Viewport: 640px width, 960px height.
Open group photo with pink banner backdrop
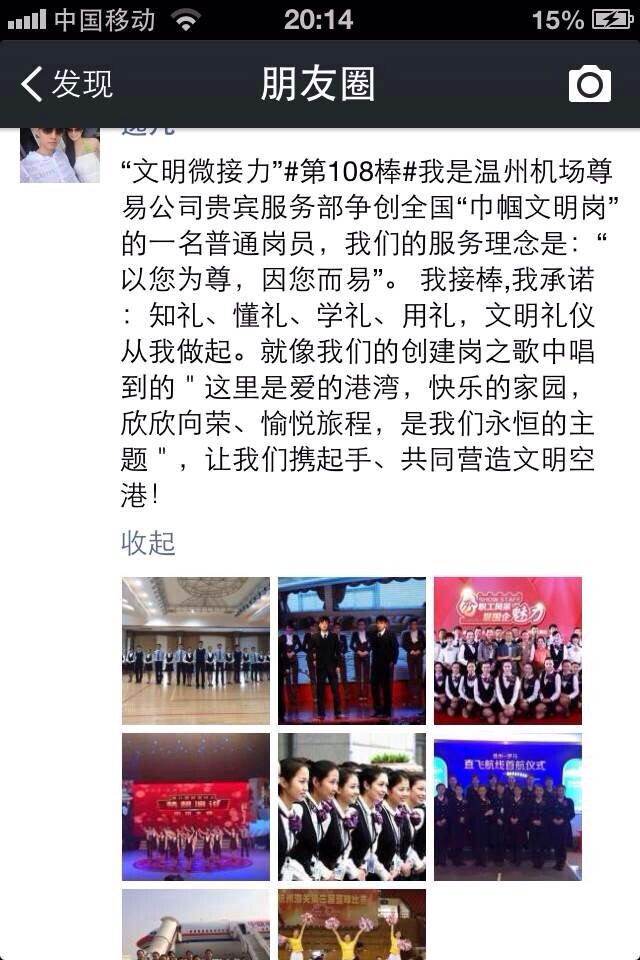coord(508,650)
